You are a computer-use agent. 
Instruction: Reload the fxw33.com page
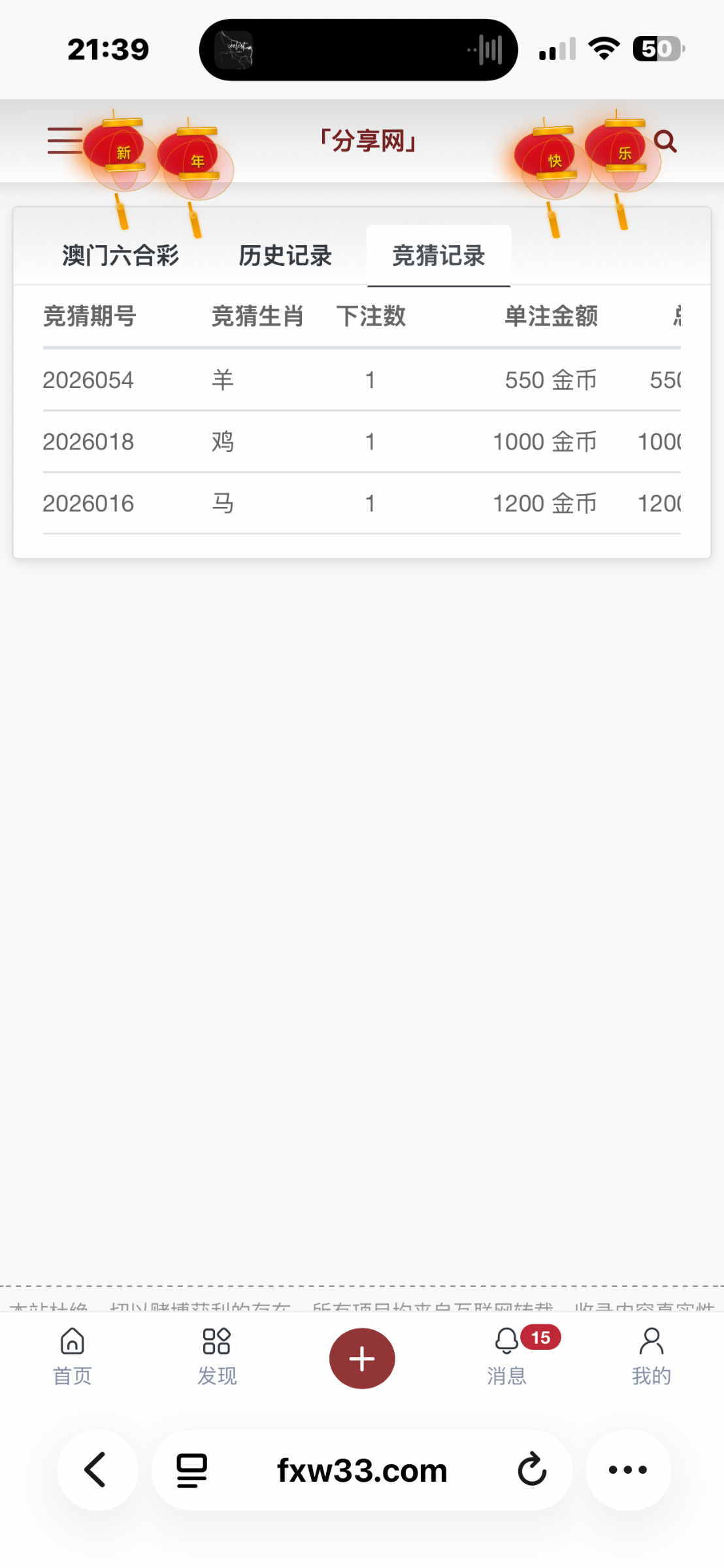(x=532, y=1470)
